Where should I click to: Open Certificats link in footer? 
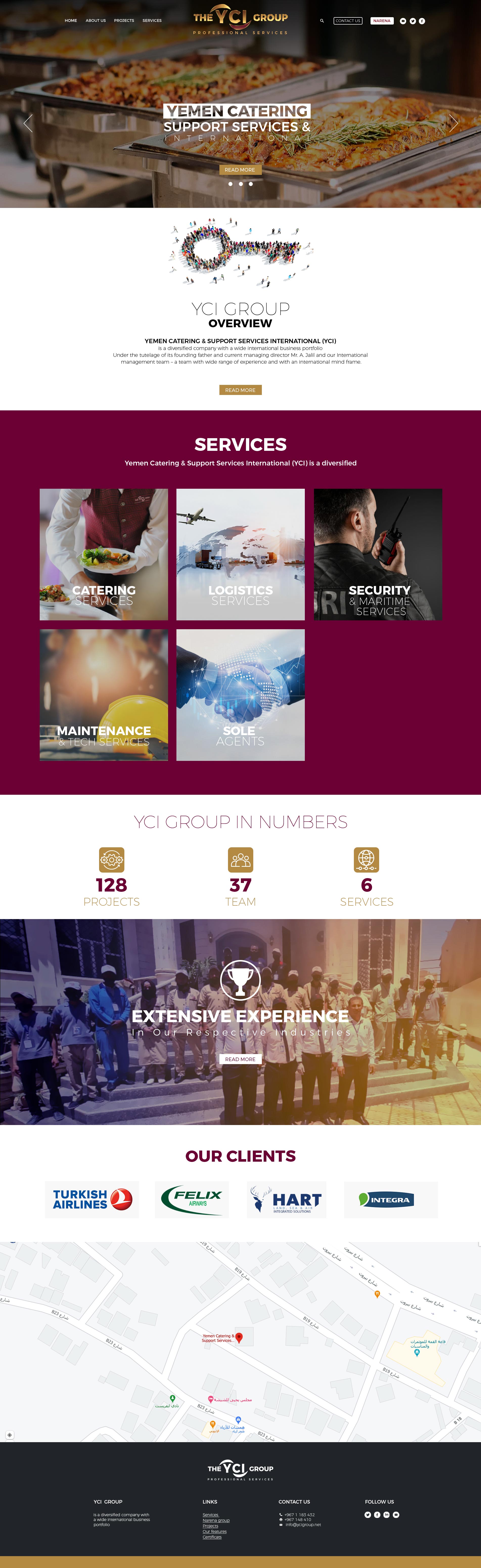coord(212,1537)
